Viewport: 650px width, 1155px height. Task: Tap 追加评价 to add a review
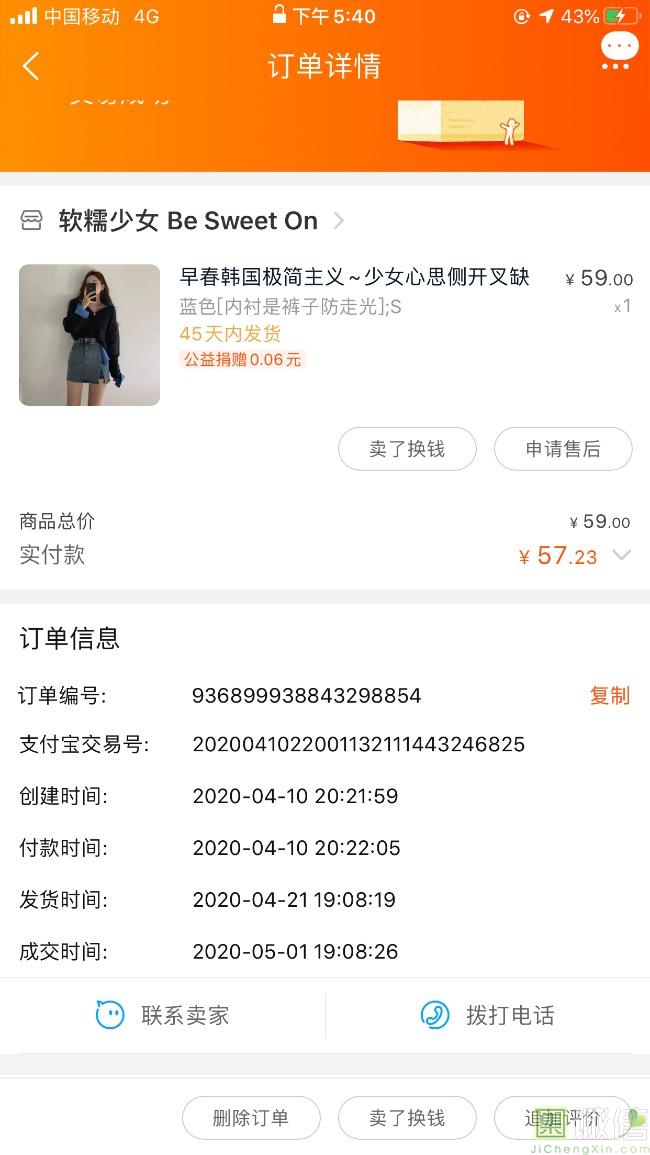(563, 1118)
